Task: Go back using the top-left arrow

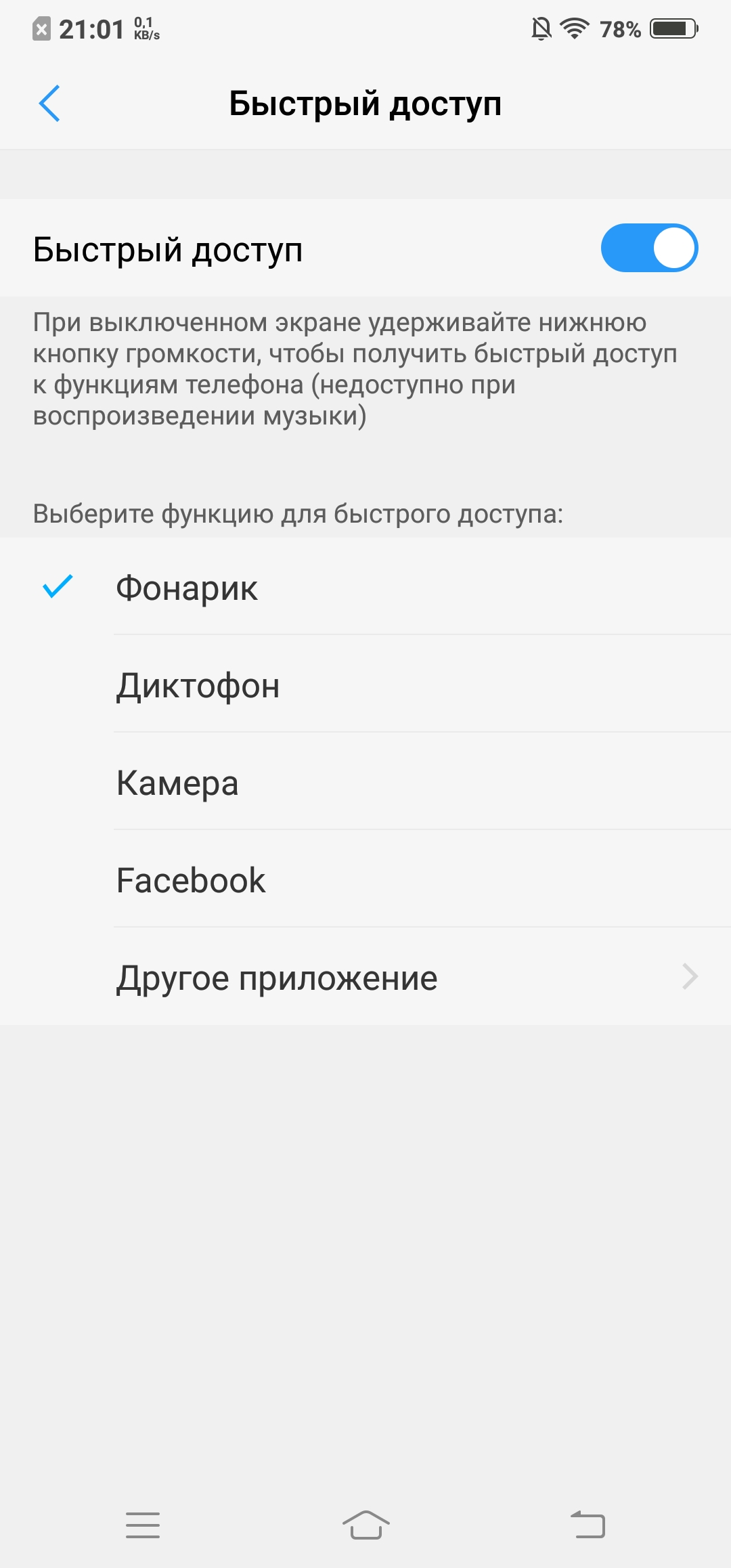Action: point(49,104)
